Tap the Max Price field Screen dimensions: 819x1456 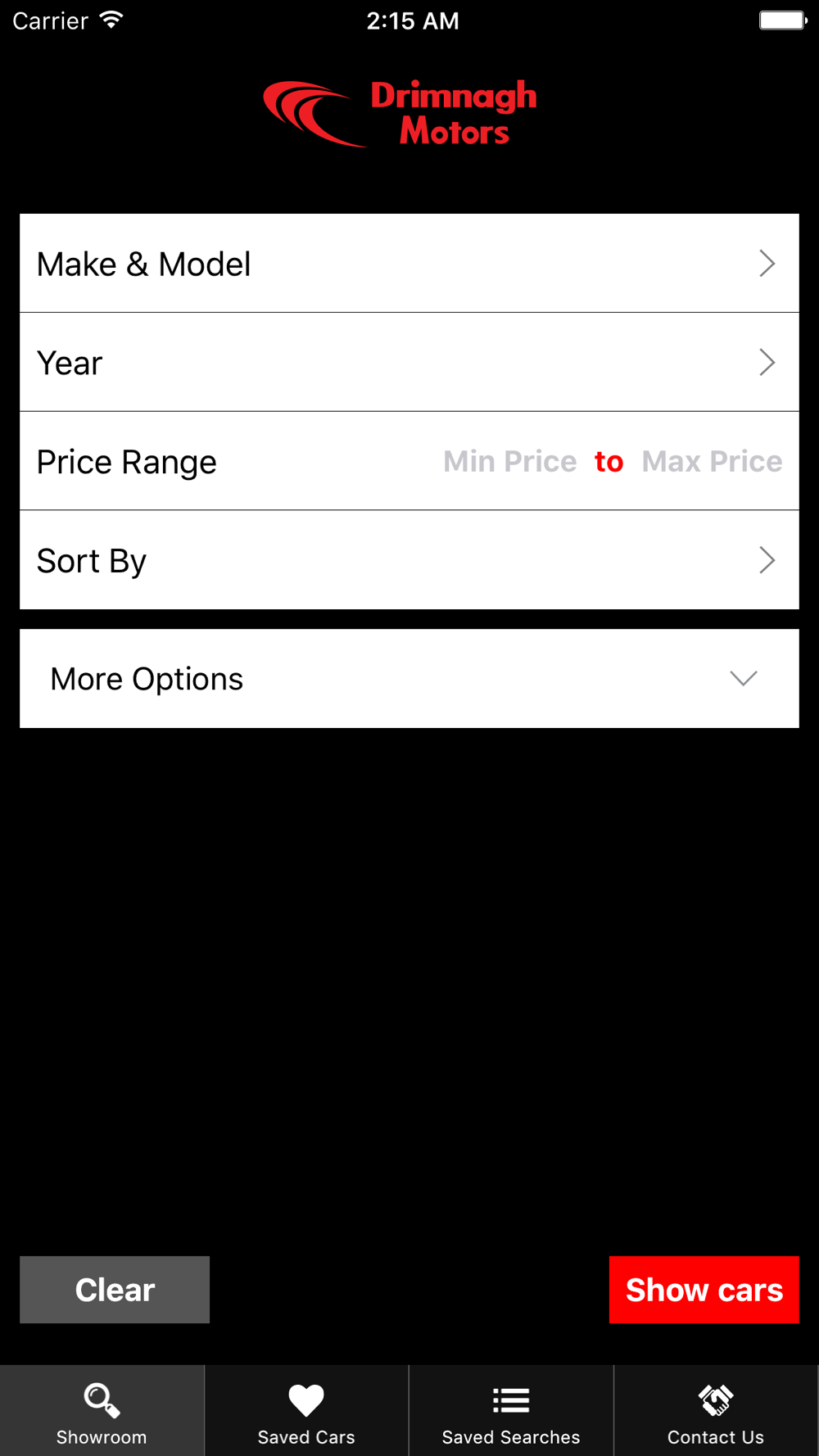coord(712,462)
